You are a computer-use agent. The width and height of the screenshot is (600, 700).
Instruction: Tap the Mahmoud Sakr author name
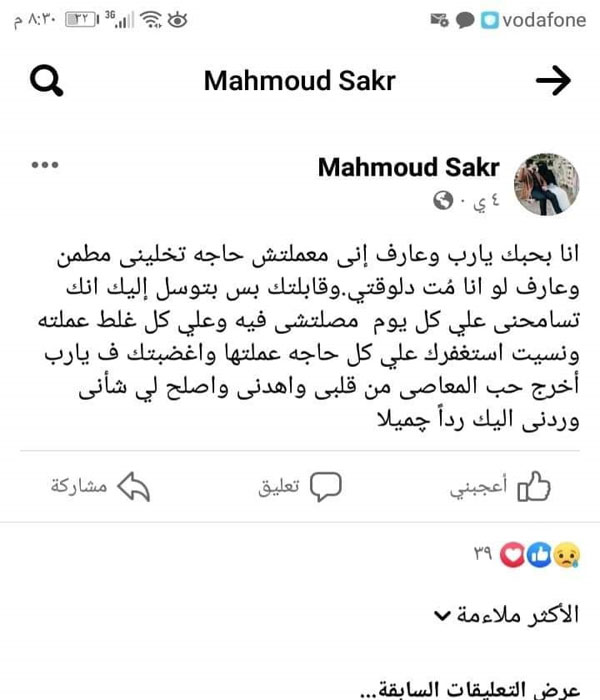(408, 167)
